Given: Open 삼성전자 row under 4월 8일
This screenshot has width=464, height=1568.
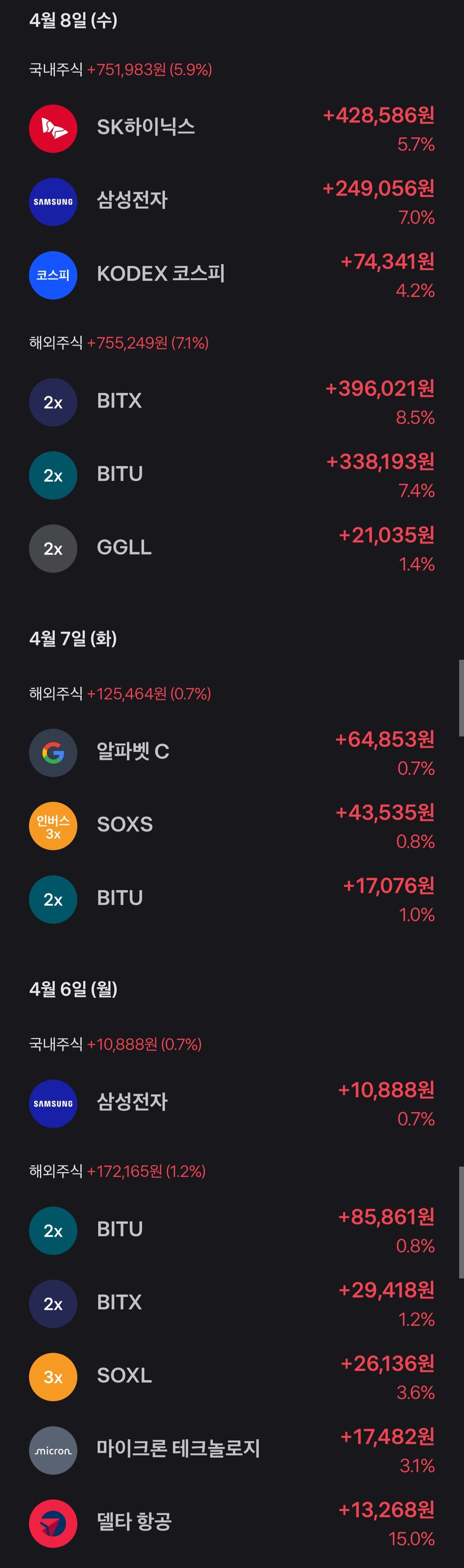Looking at the screenshot, I should tap(232, 201).
